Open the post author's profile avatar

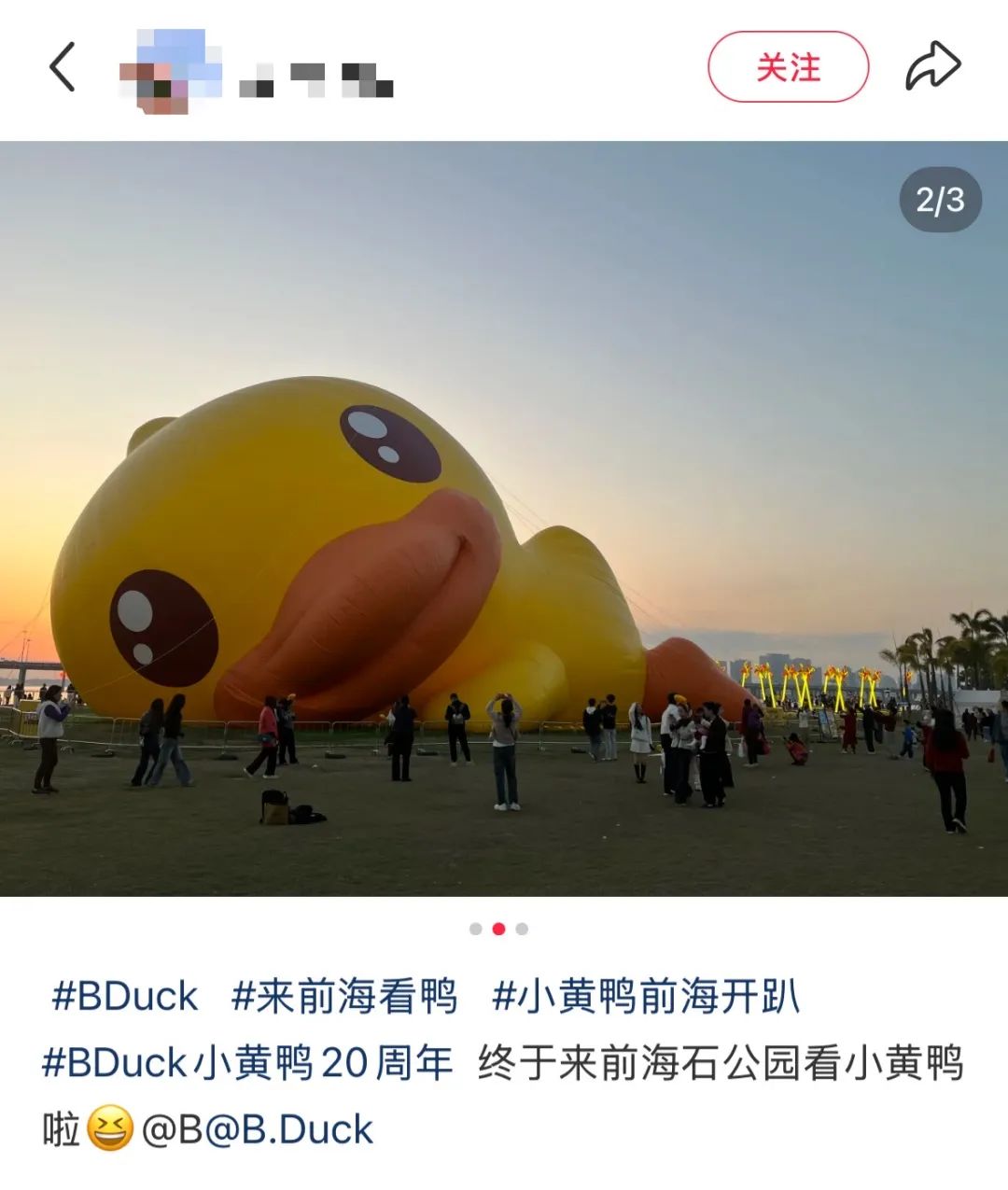coord(171,70)
